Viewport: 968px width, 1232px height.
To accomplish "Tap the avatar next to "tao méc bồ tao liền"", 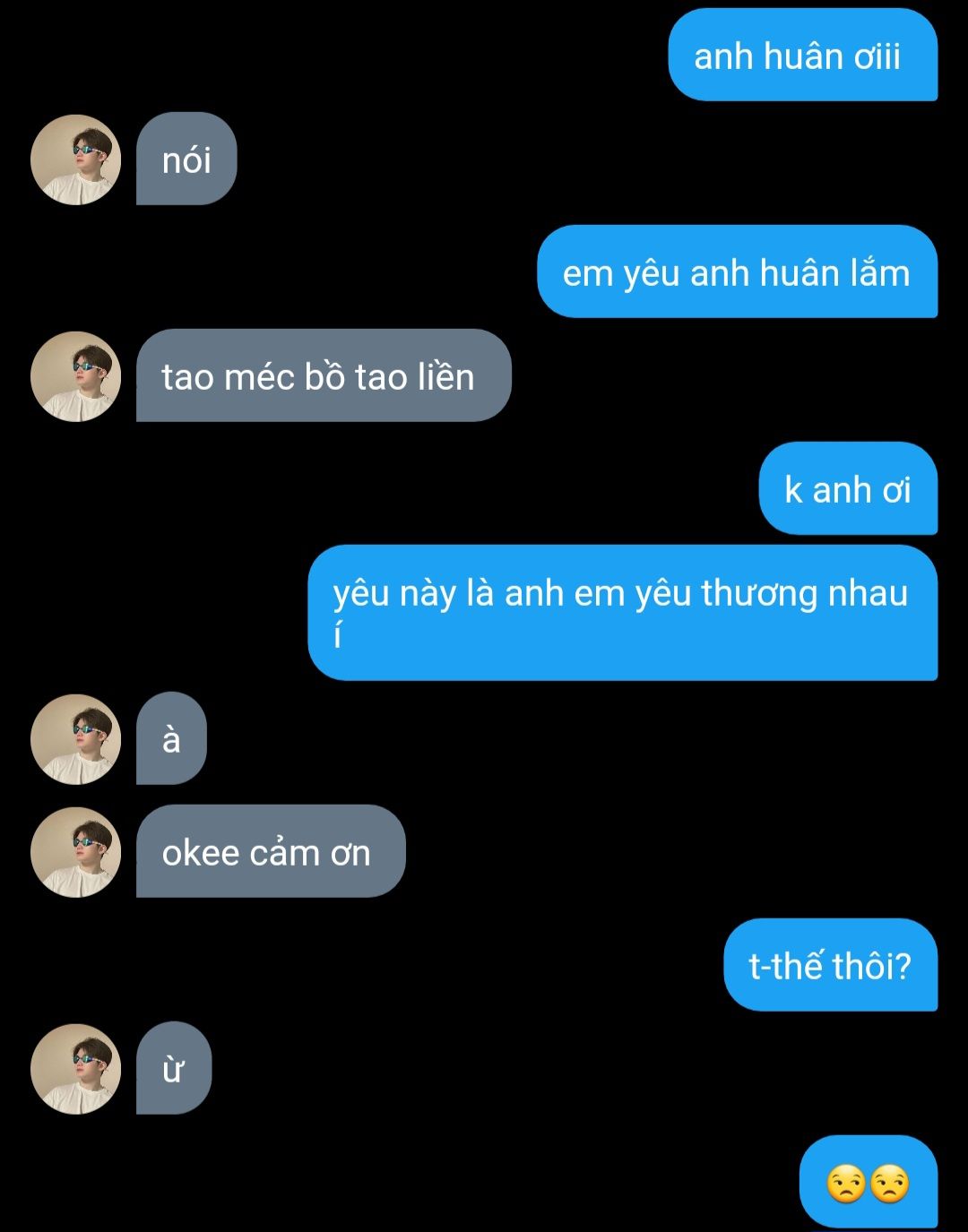I will (75, 376).
